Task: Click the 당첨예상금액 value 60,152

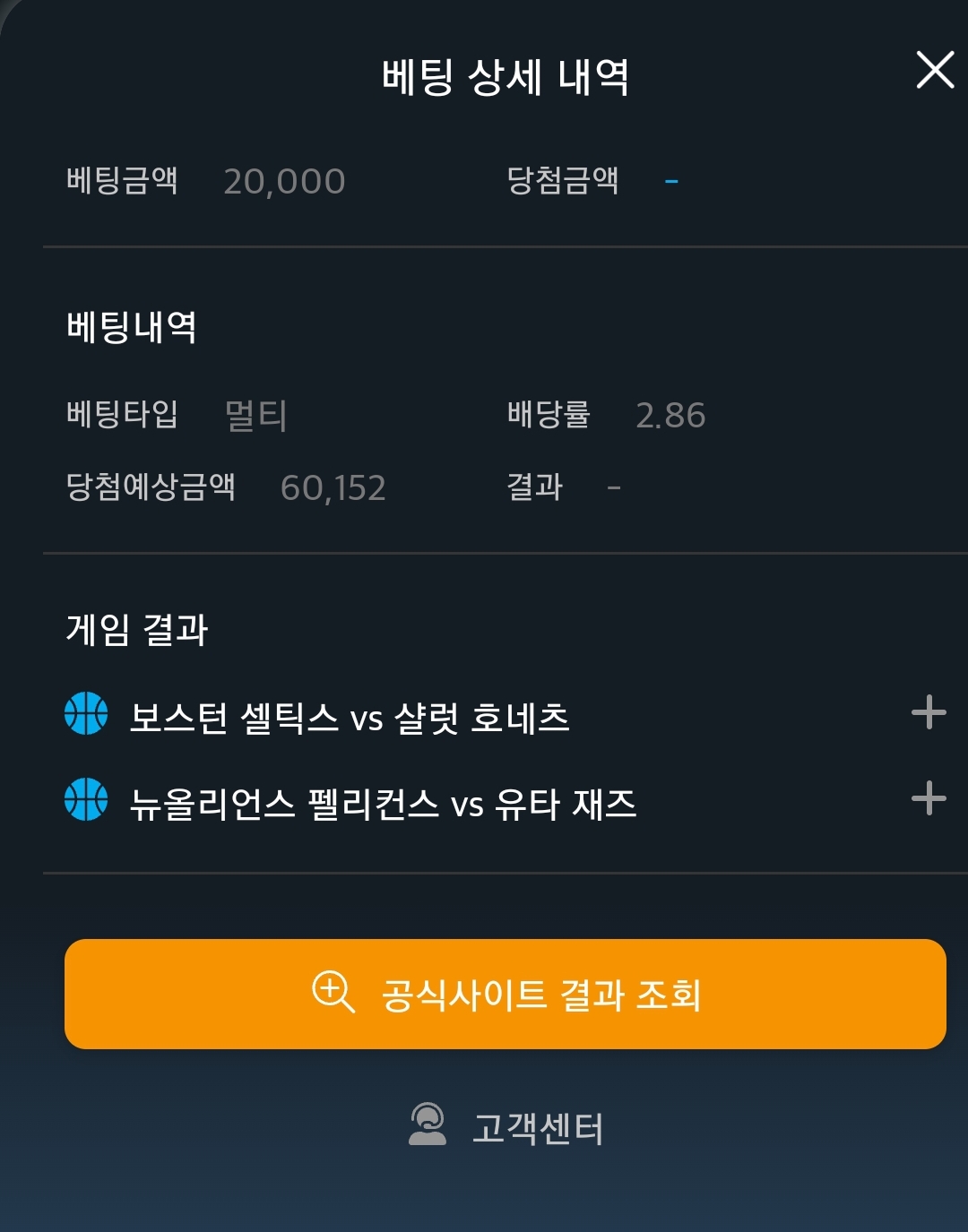Action: click(x=334, y=488)
